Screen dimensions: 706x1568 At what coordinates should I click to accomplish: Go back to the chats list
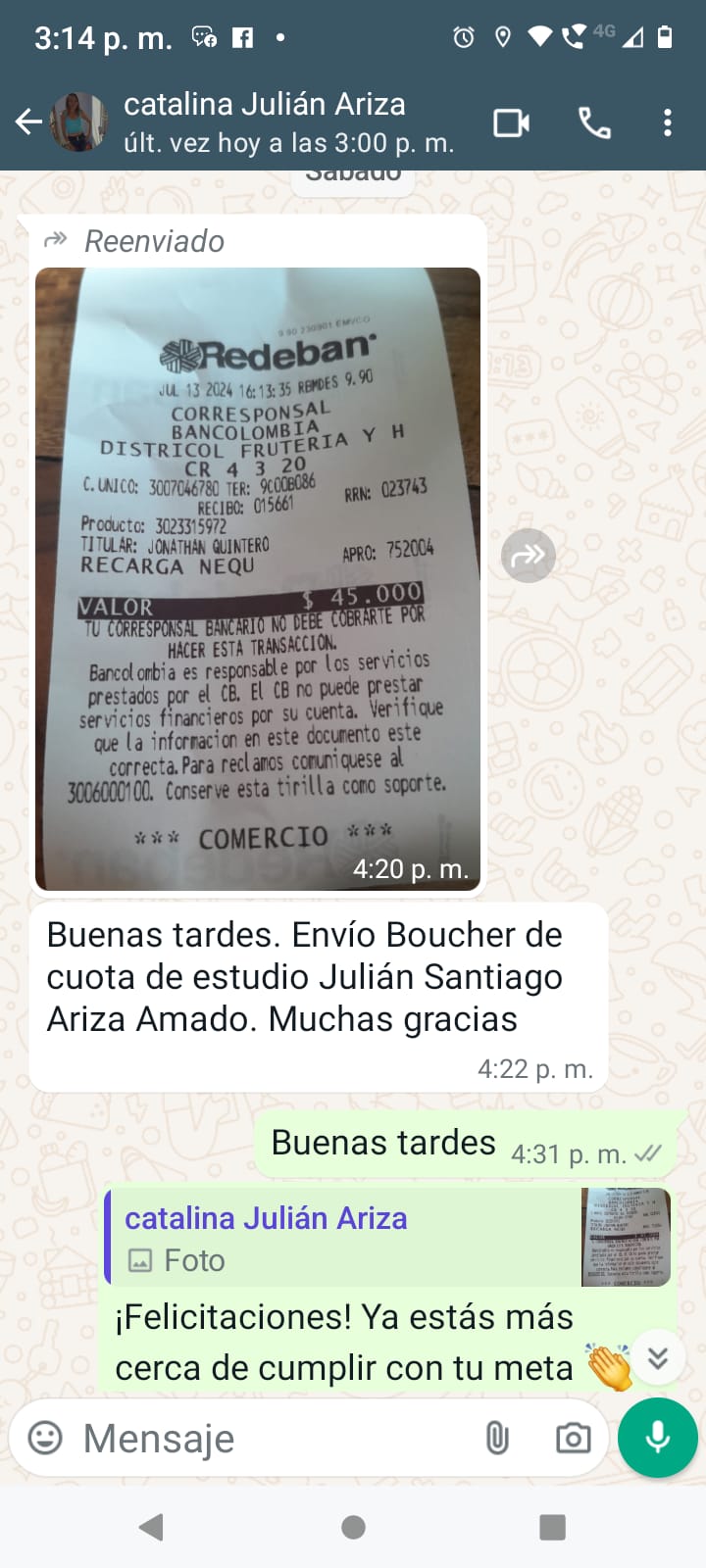tap(28, 122)
